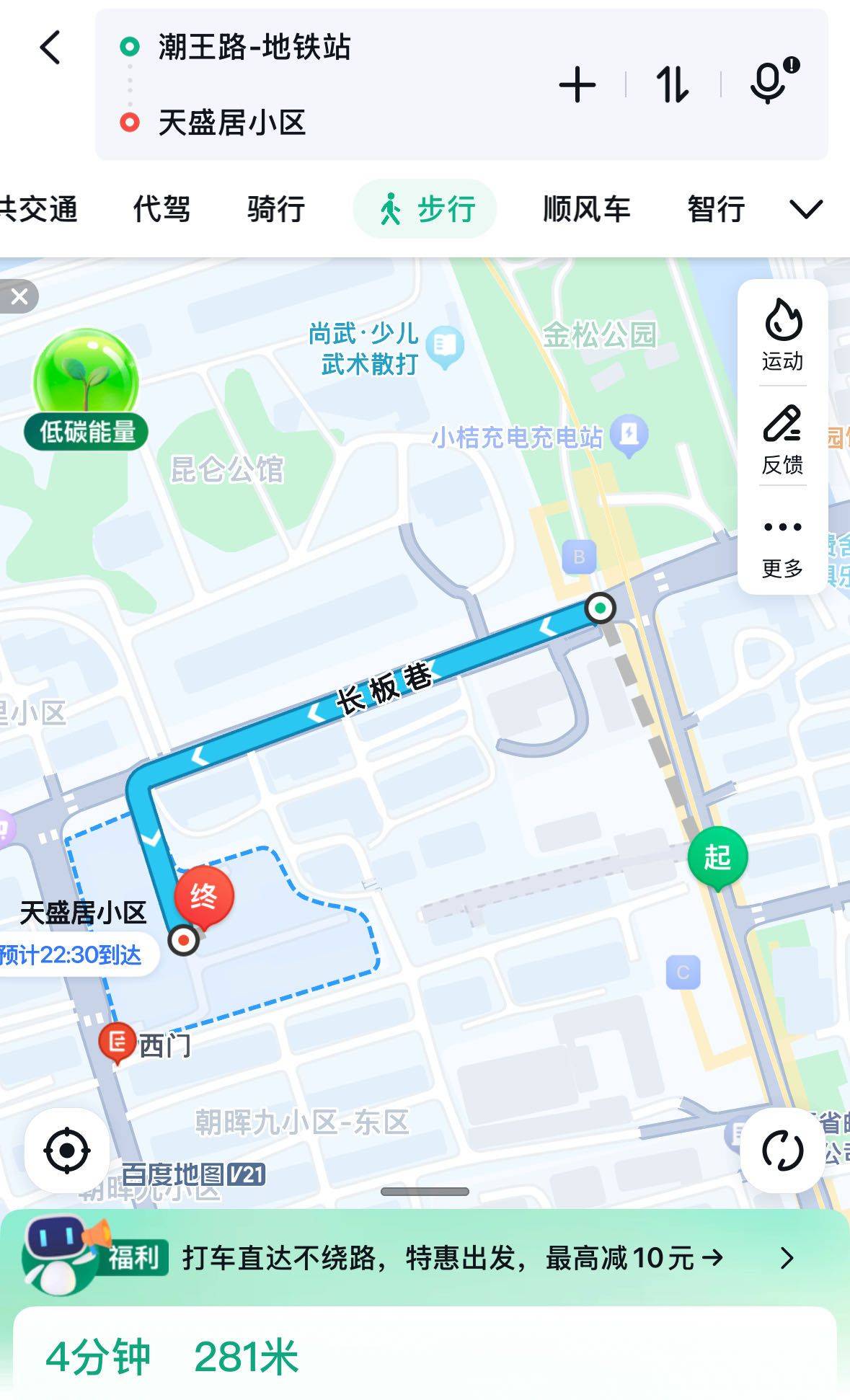Image resolution: width=850 pixels, height=1400 pixels.
Task: Expand more travel modes dropdown
Action: pyautogui.click(x=805, y=210)
